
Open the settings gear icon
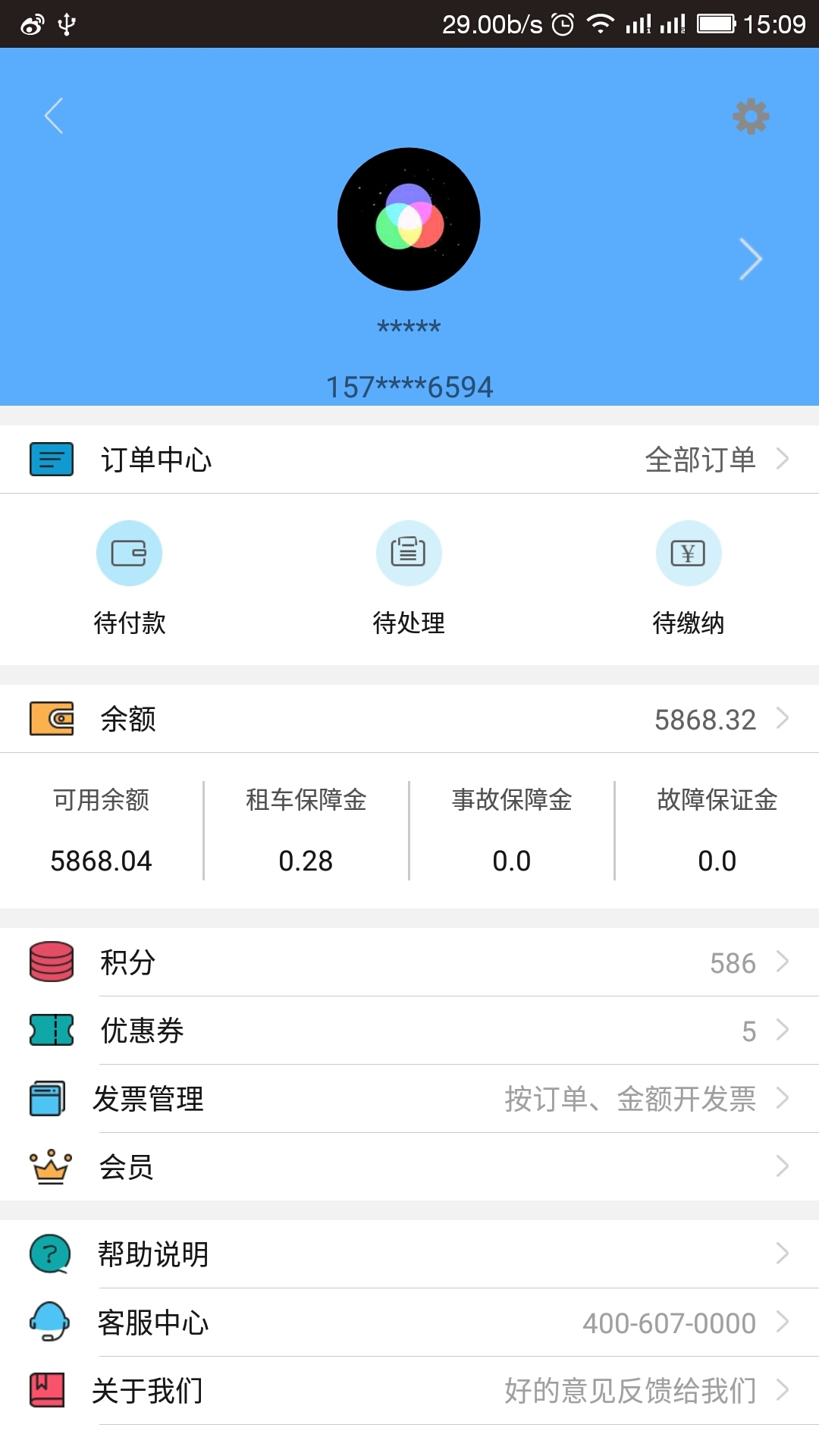750,118
